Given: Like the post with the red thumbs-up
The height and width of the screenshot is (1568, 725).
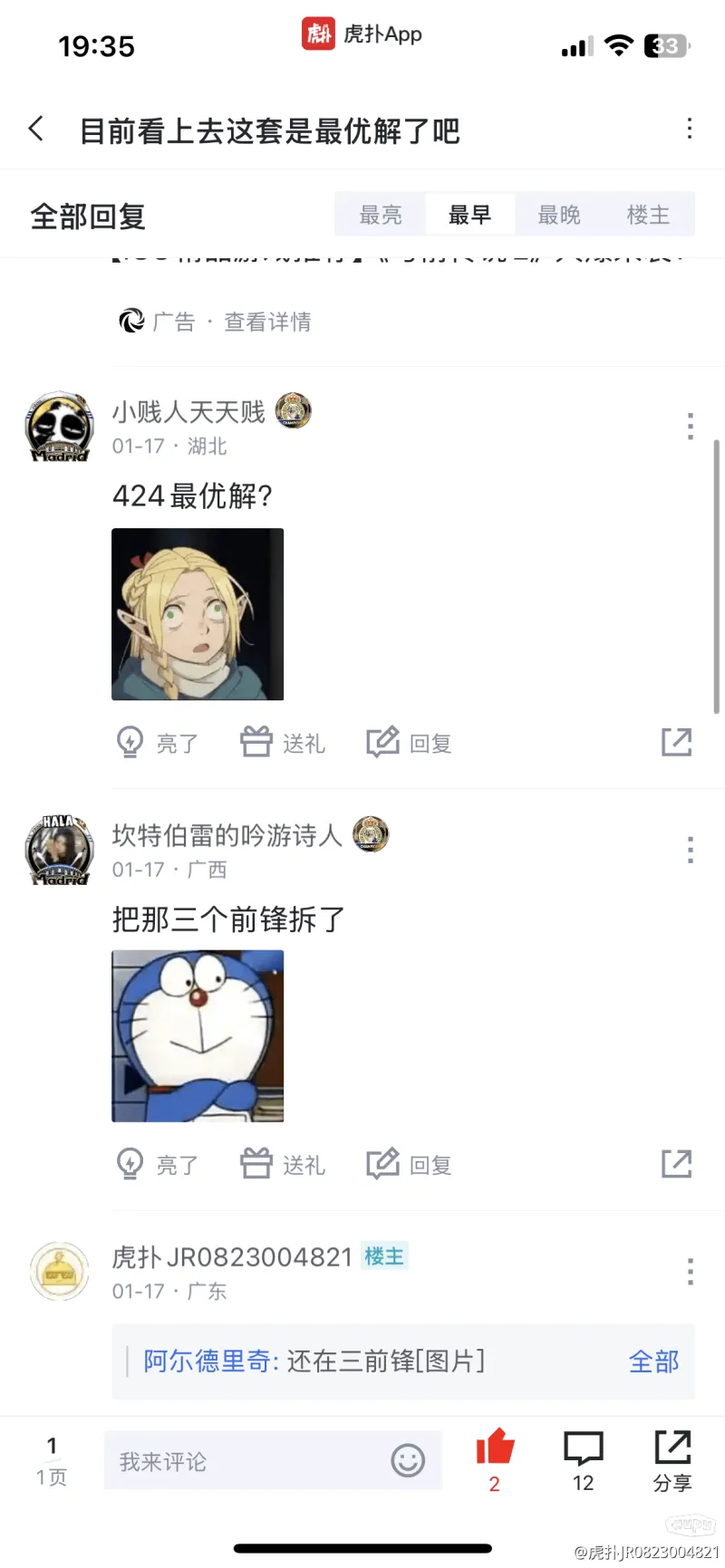Looking at the screenshot, I should click(495, 1449).
